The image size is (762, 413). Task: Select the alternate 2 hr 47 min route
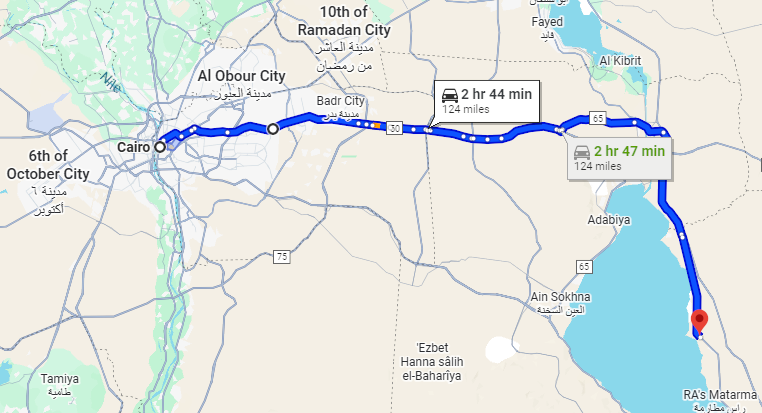[x=618, y=158]
